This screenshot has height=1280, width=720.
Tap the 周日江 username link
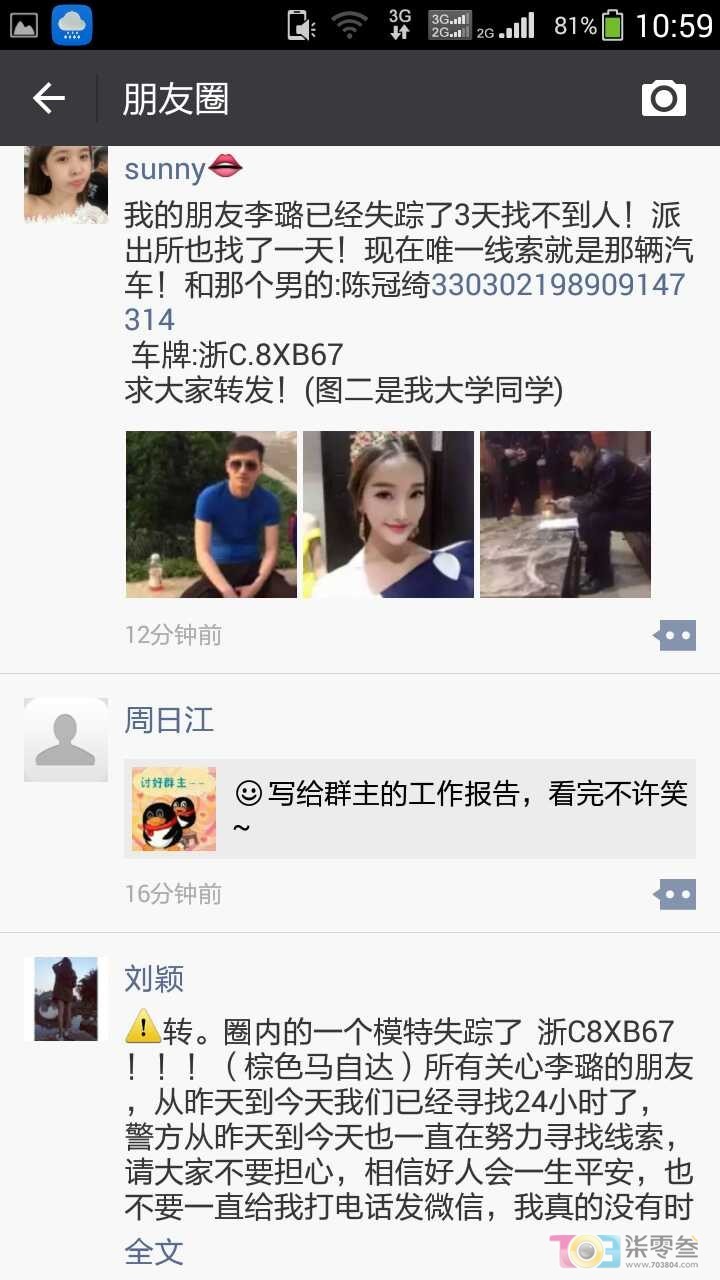169,720
